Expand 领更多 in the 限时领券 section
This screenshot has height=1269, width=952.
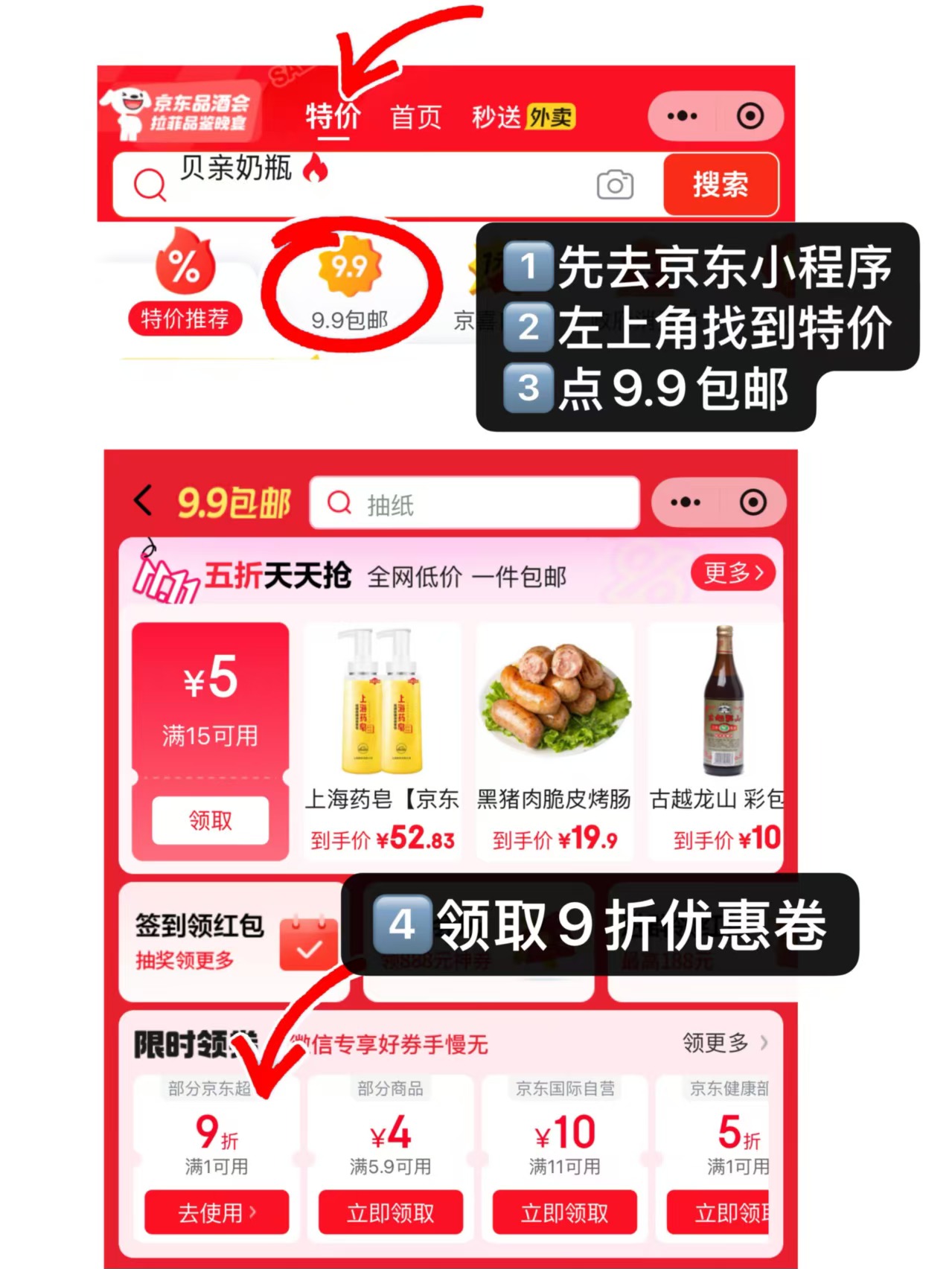coord(715,1043)
